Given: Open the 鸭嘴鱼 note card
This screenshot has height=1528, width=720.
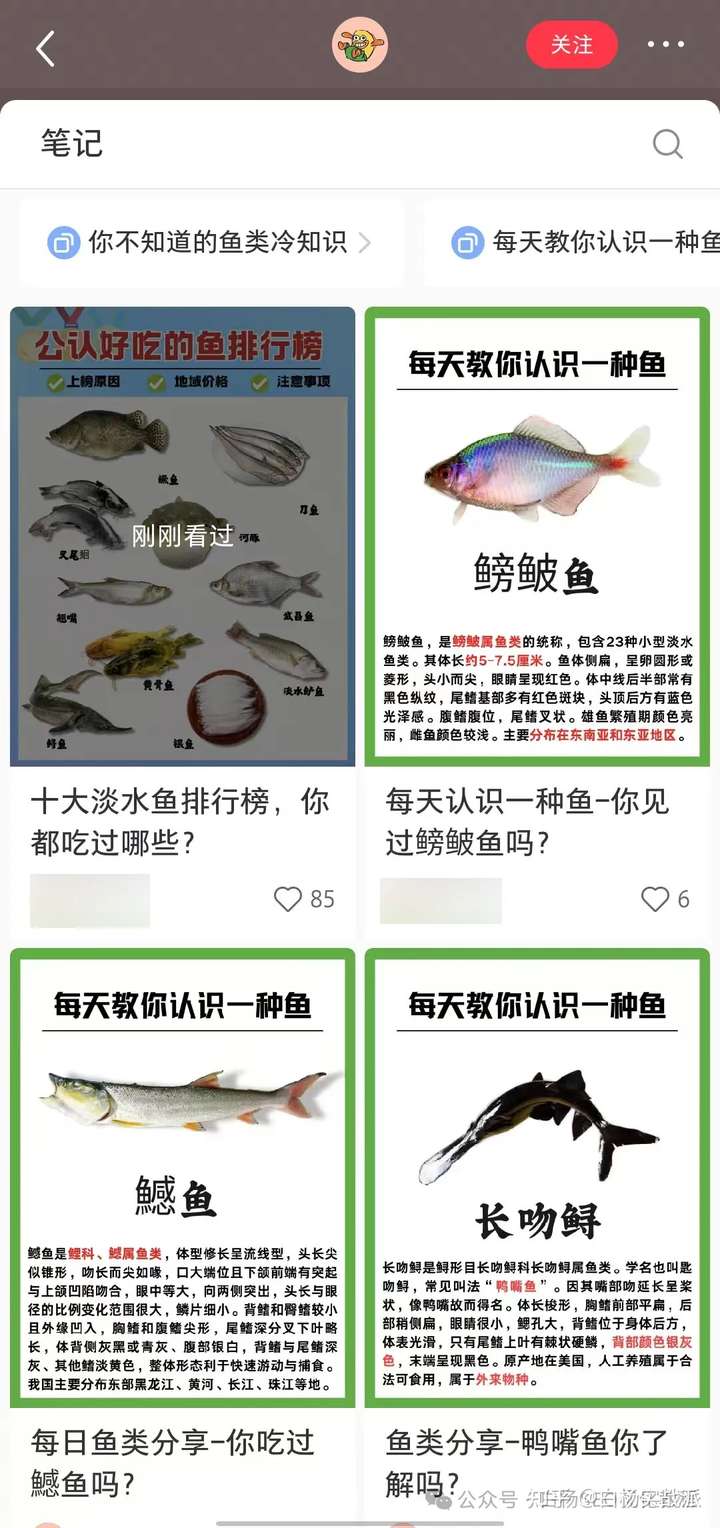Looking at the screenshot, I should point(537,1237).
